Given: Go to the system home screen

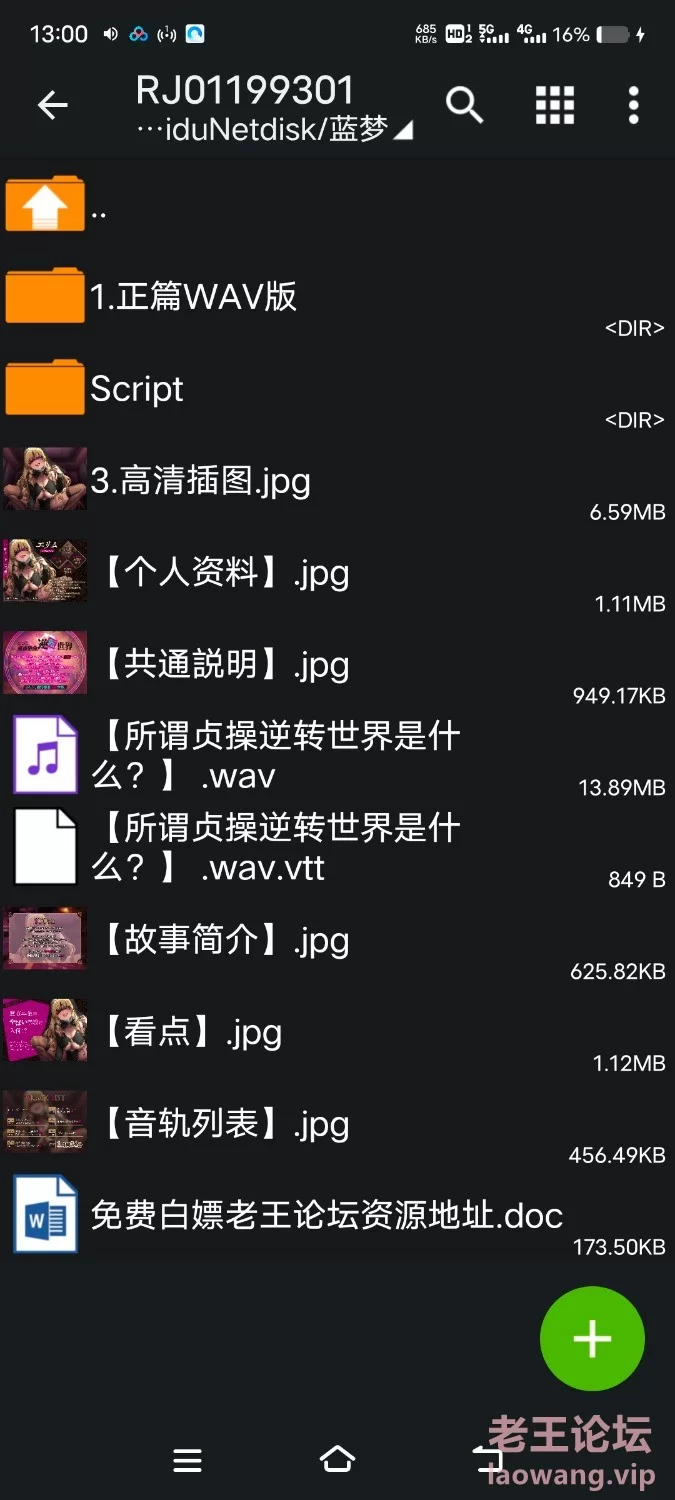Looking at the screenshot, I should [x=337, y=1460].
